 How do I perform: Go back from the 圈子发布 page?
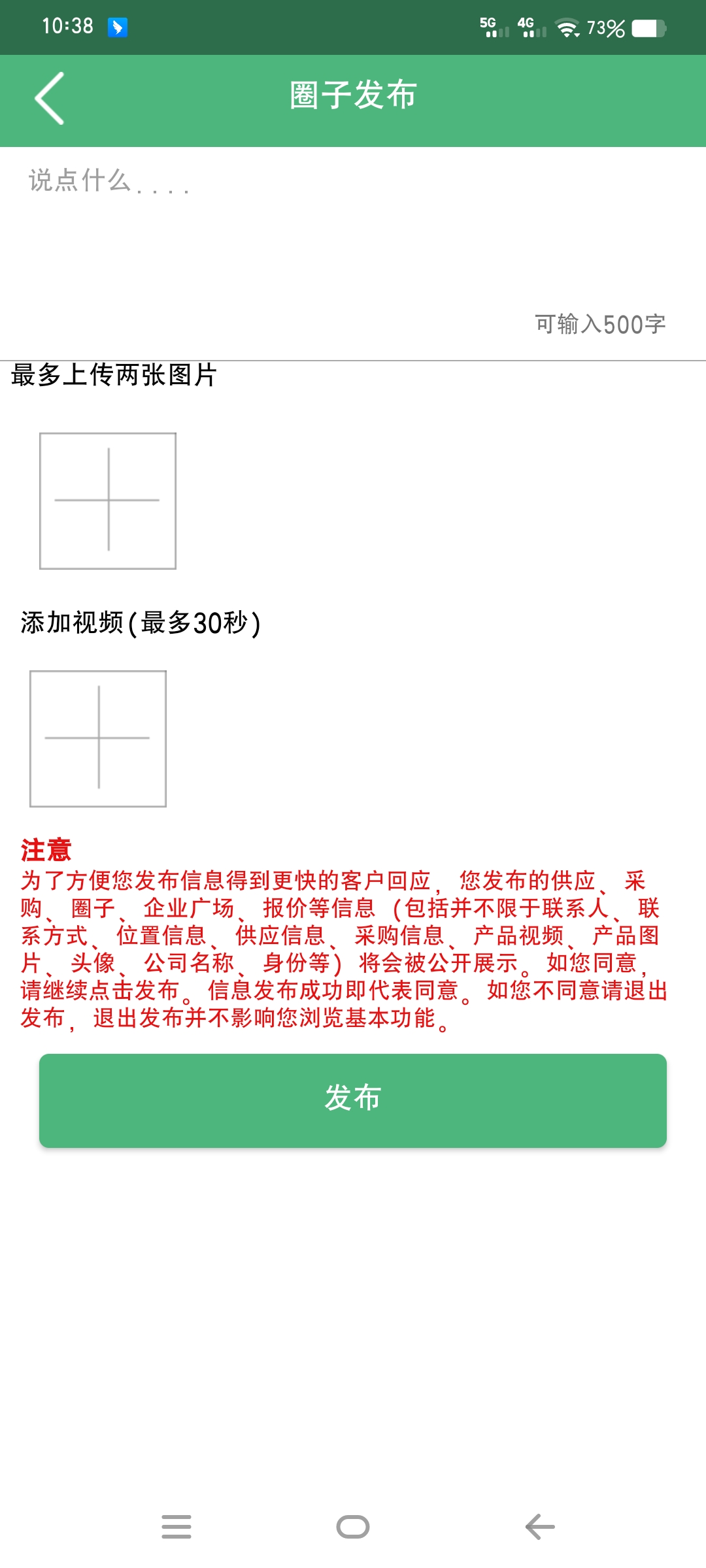[50, 98]
